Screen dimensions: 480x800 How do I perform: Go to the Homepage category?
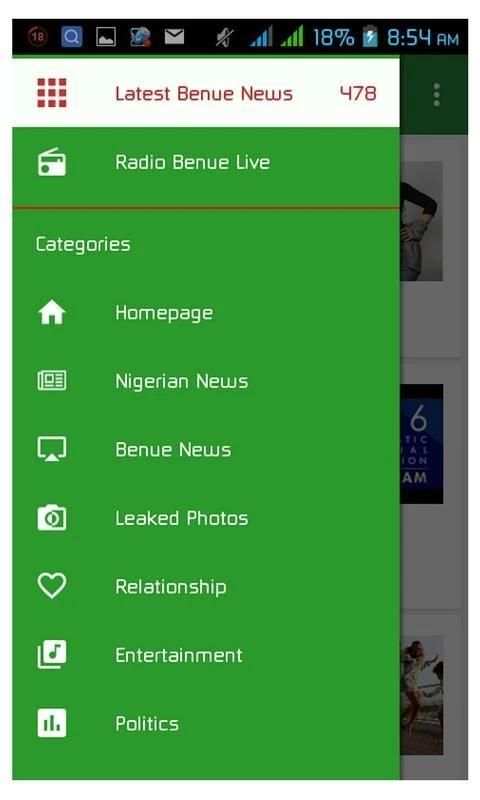206,313
